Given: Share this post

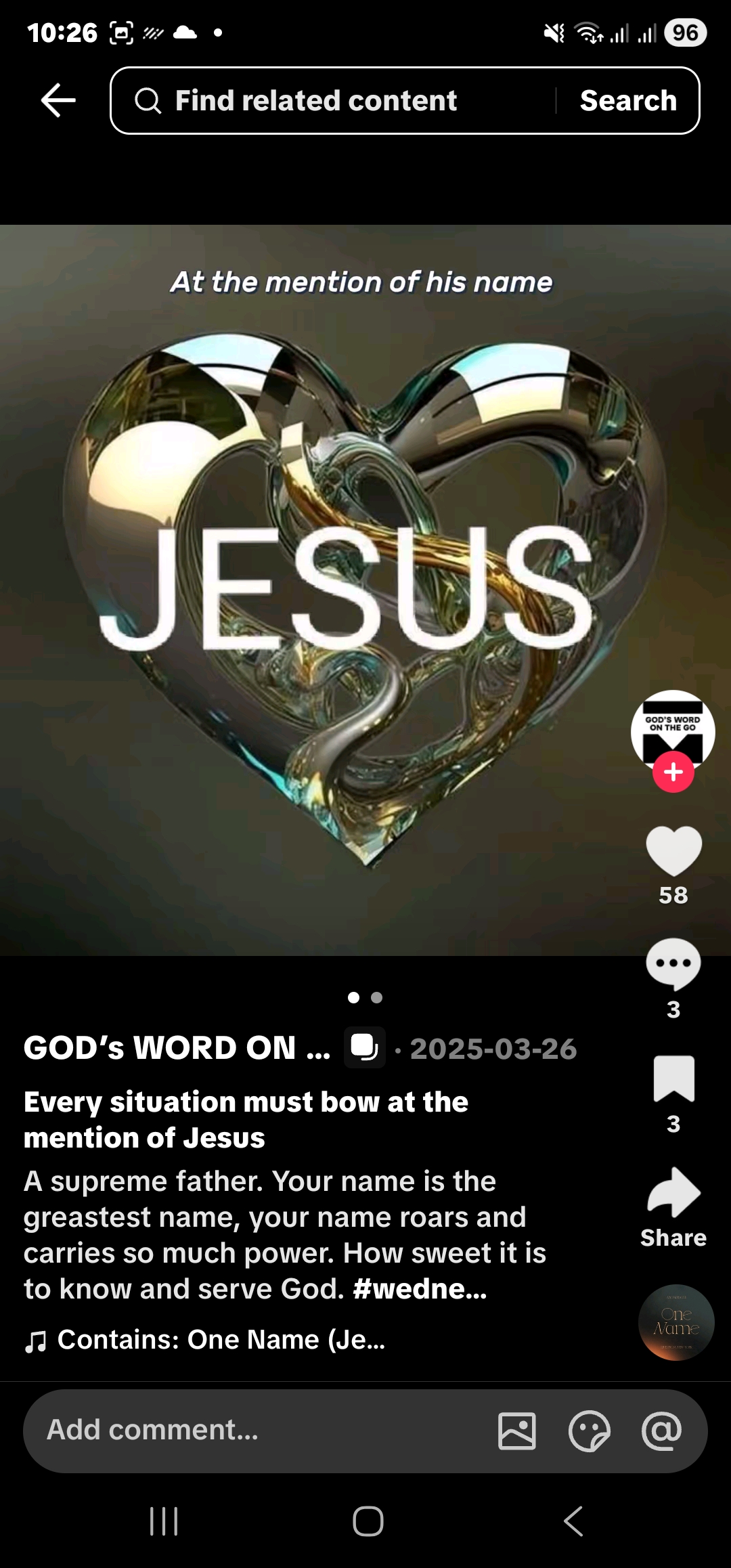Looking at the screenshot, I should pos(673,1194).
